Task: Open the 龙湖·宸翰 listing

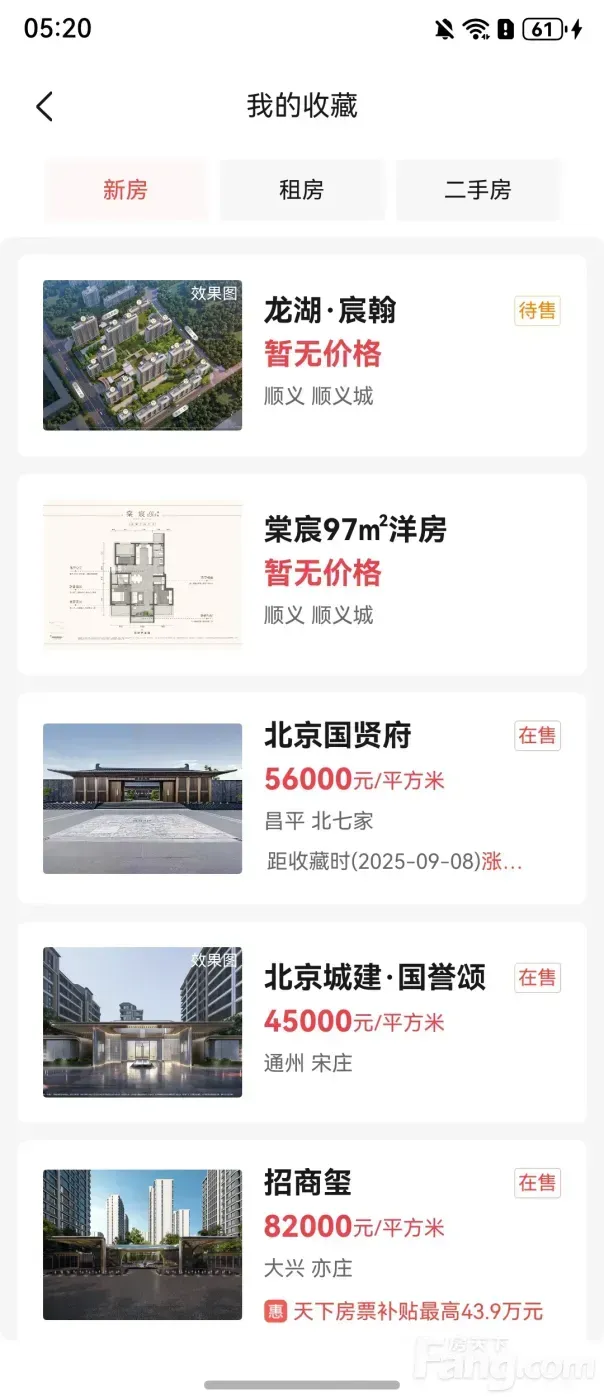Action: (x=302, y=356)
